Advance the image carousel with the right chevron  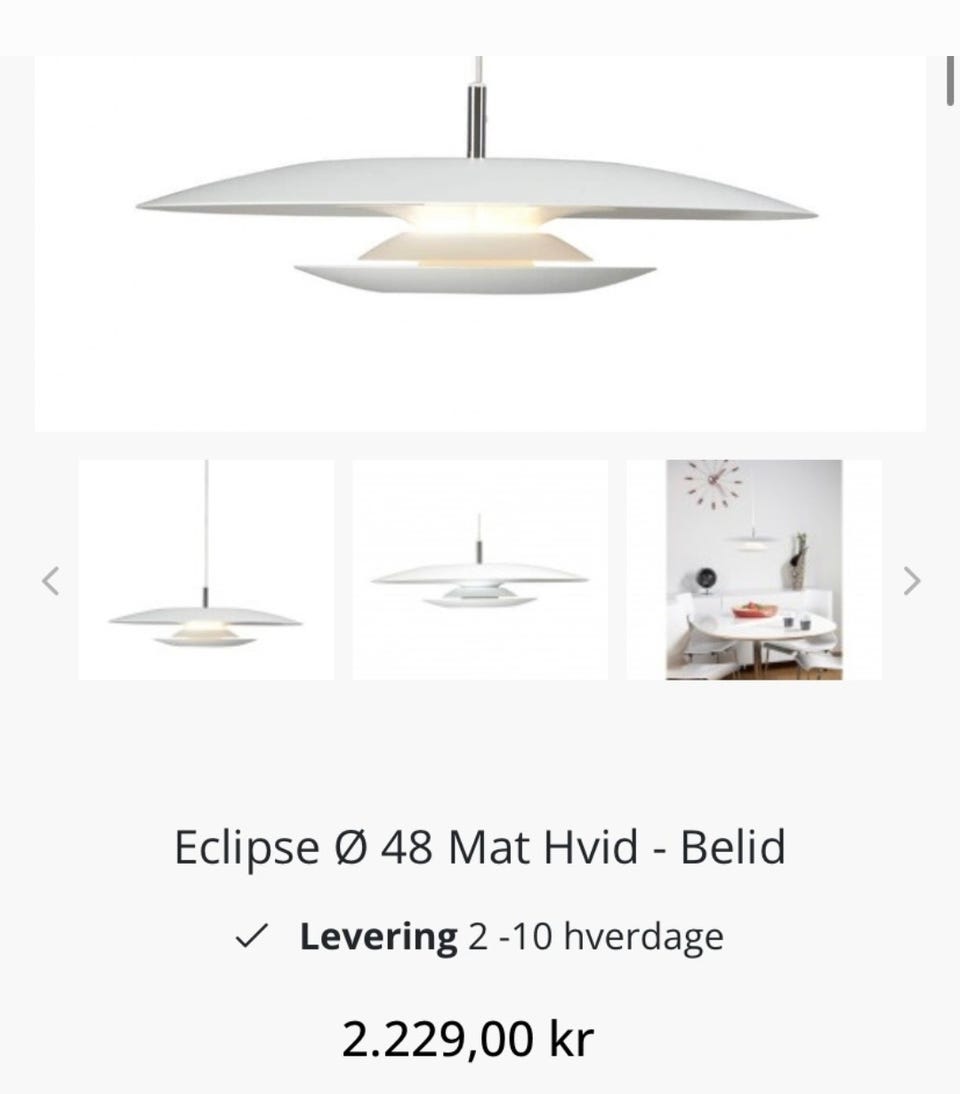click(911, 581)
